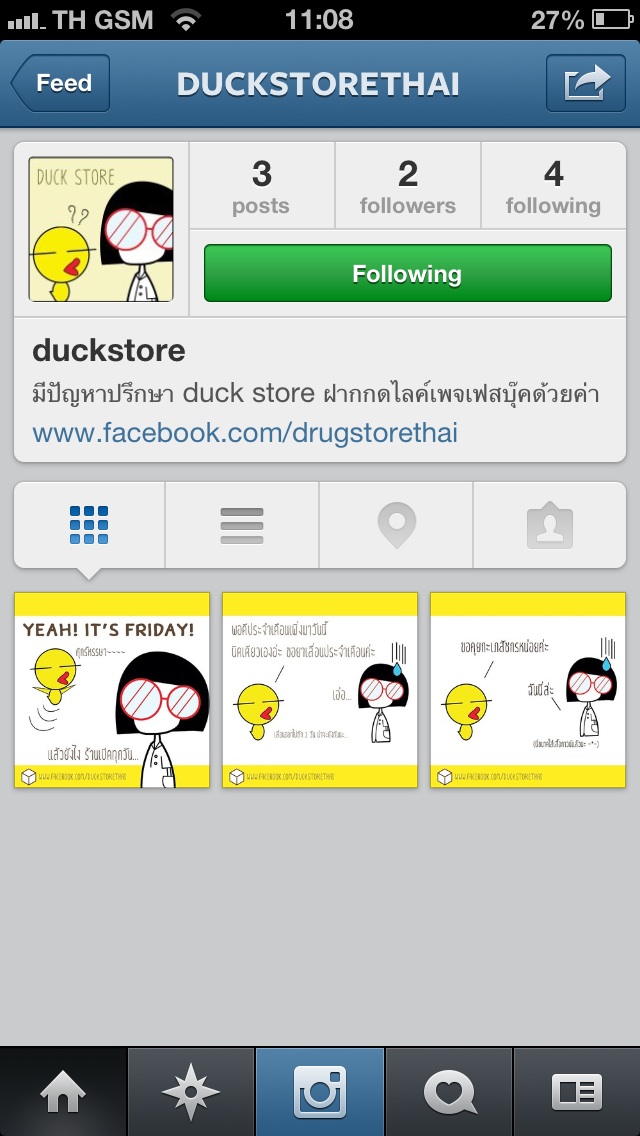640x1136 pixels.
Task: Open the tagged photos tab
Action: coord(549,525)
